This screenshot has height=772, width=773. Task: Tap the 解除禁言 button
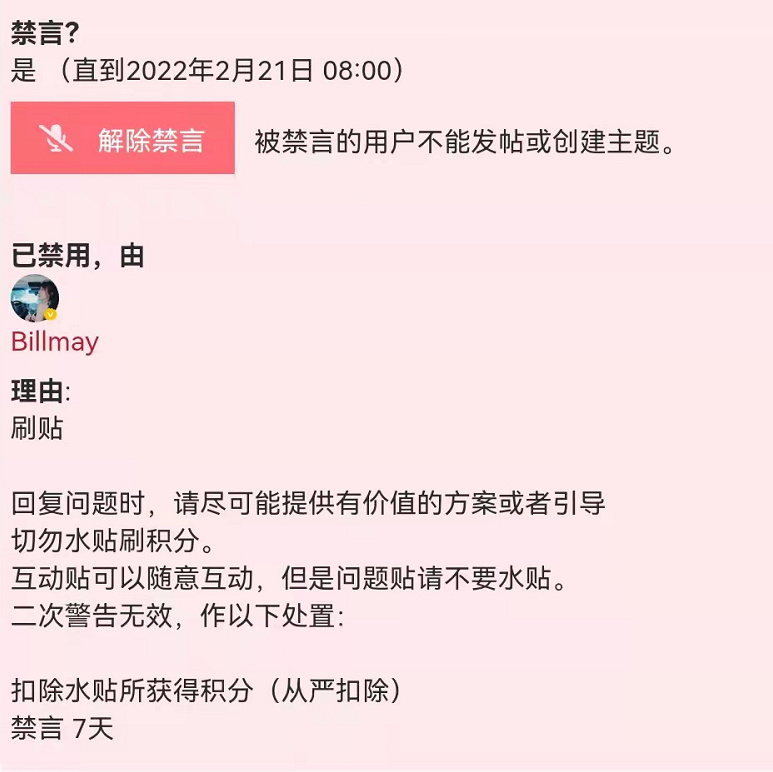coord(122,138)
